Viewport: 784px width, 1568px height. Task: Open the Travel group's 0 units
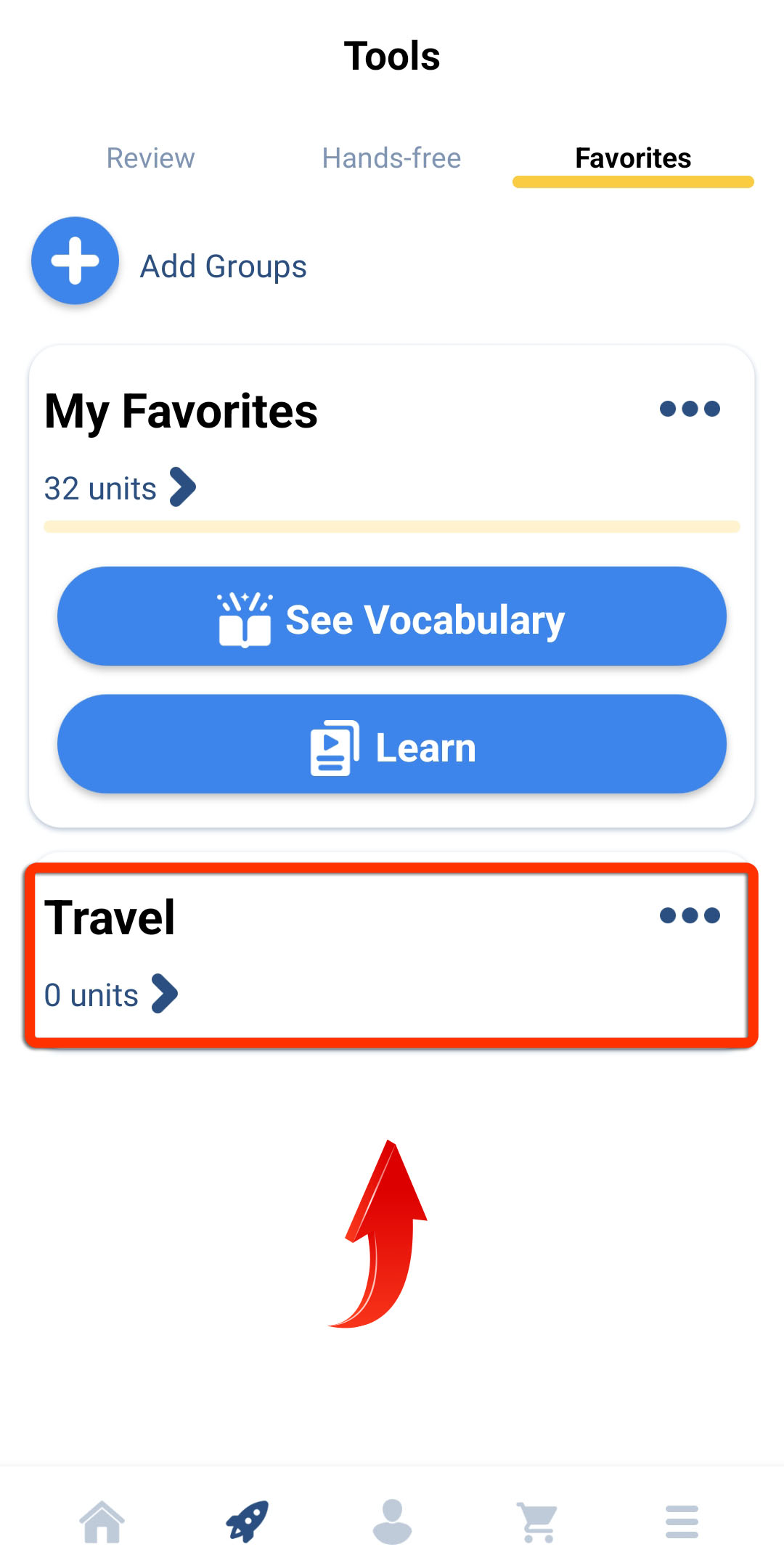110,995
